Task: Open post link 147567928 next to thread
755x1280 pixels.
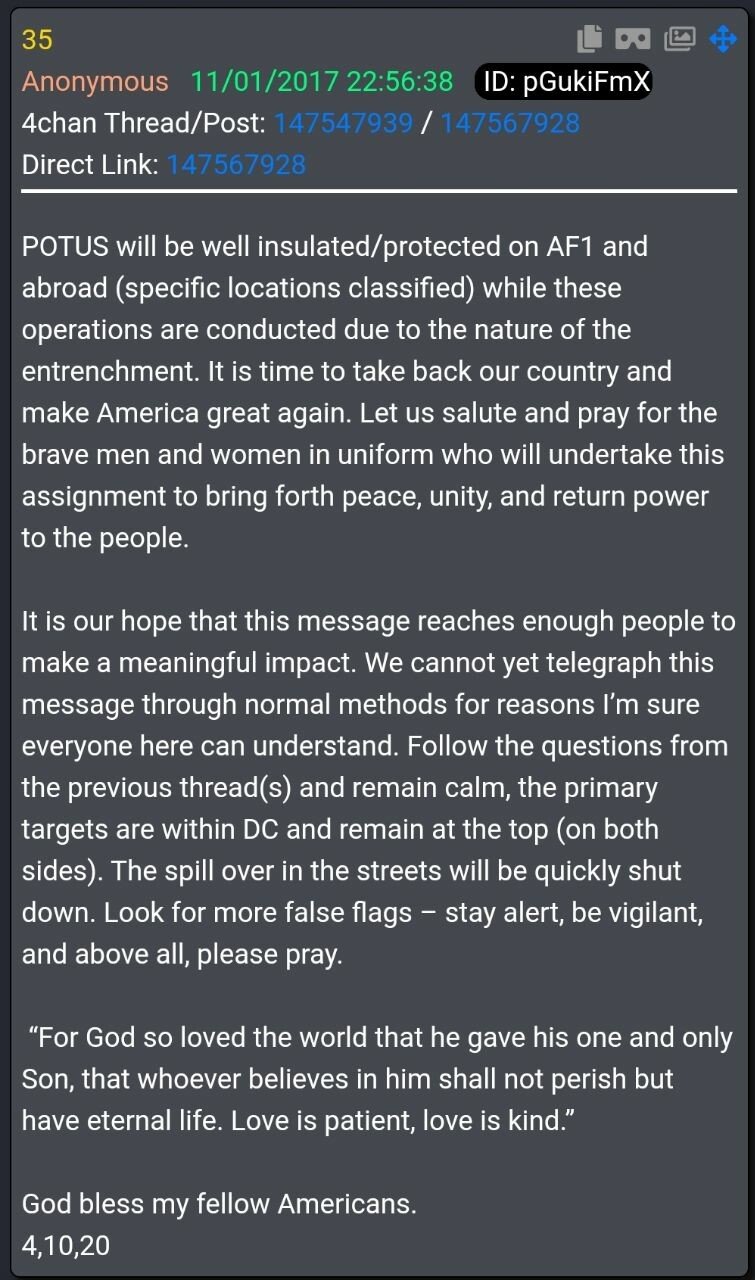Action: click(510, 123)
